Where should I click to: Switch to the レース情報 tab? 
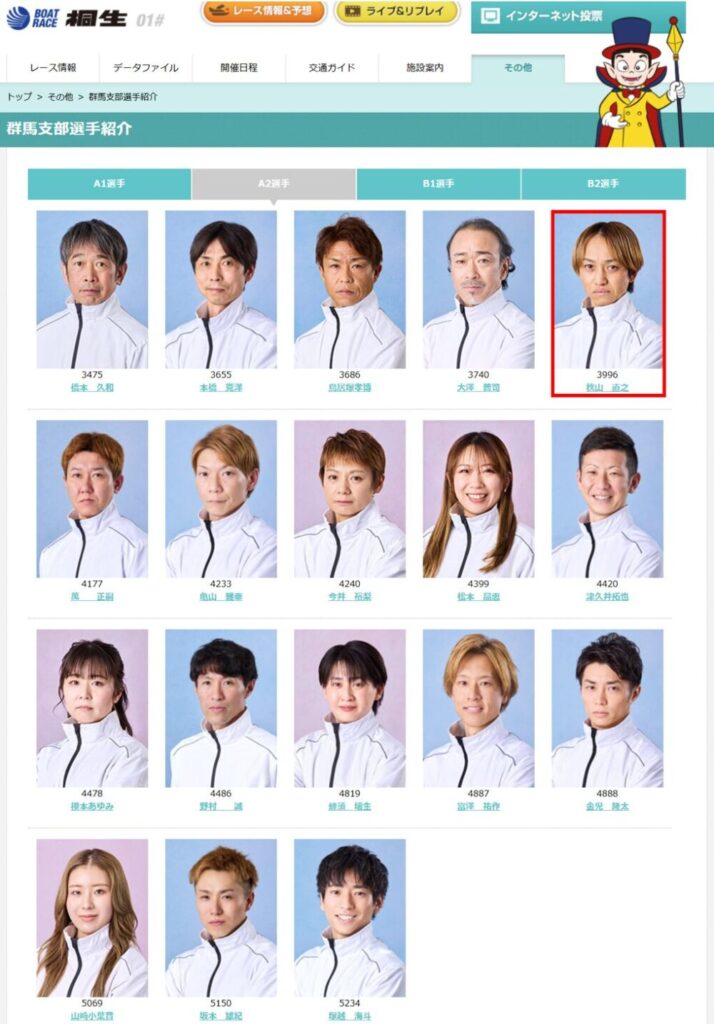click(x=52, y=68)
